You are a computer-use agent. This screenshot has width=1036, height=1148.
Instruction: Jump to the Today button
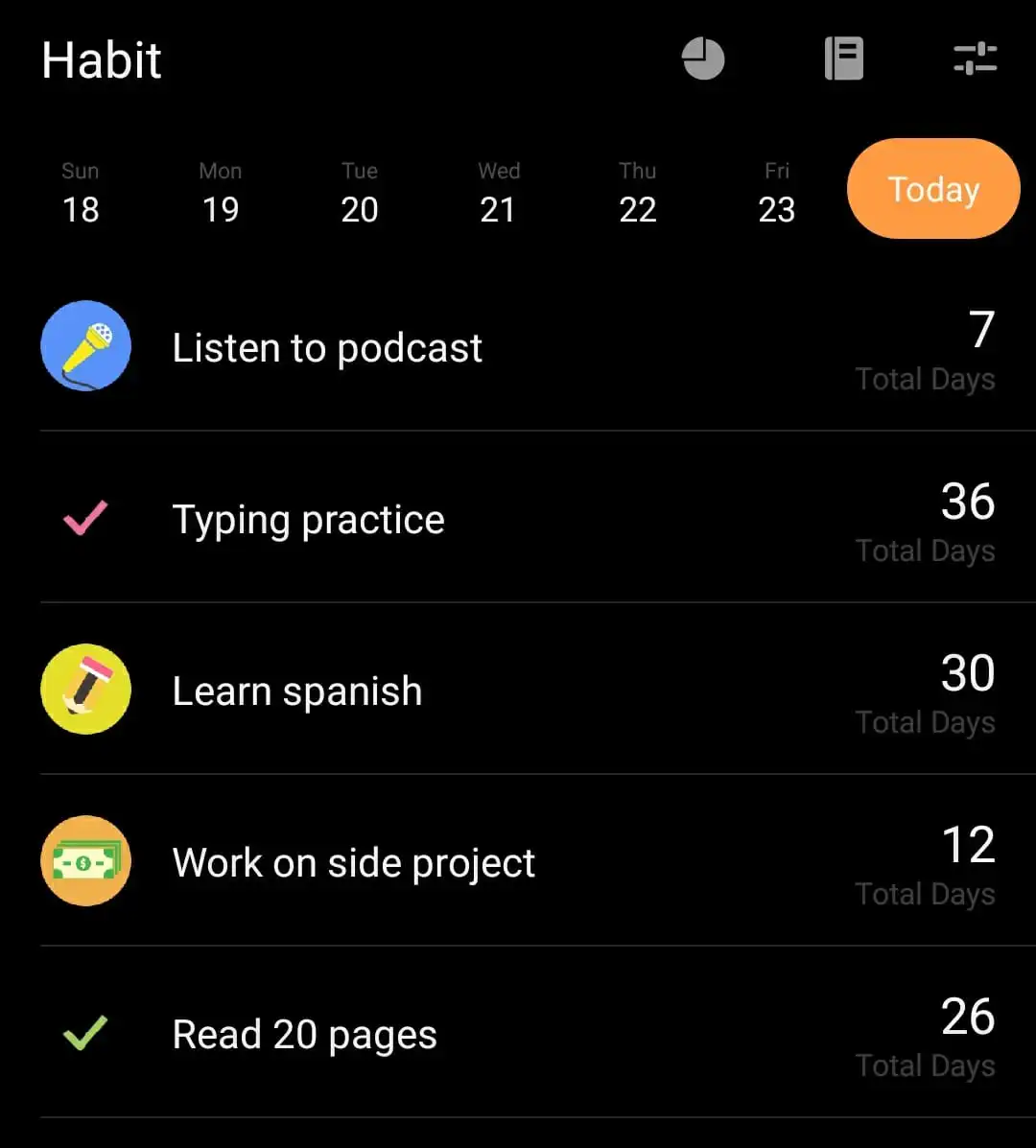tap(933, 189)
